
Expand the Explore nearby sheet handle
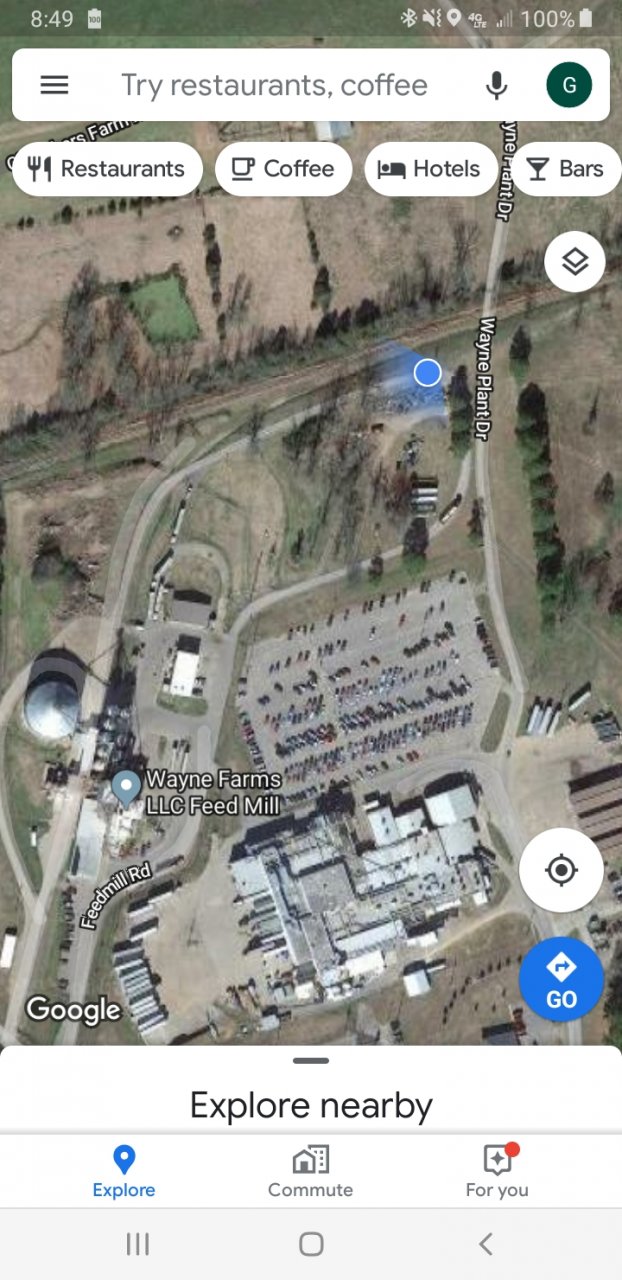311,1061
